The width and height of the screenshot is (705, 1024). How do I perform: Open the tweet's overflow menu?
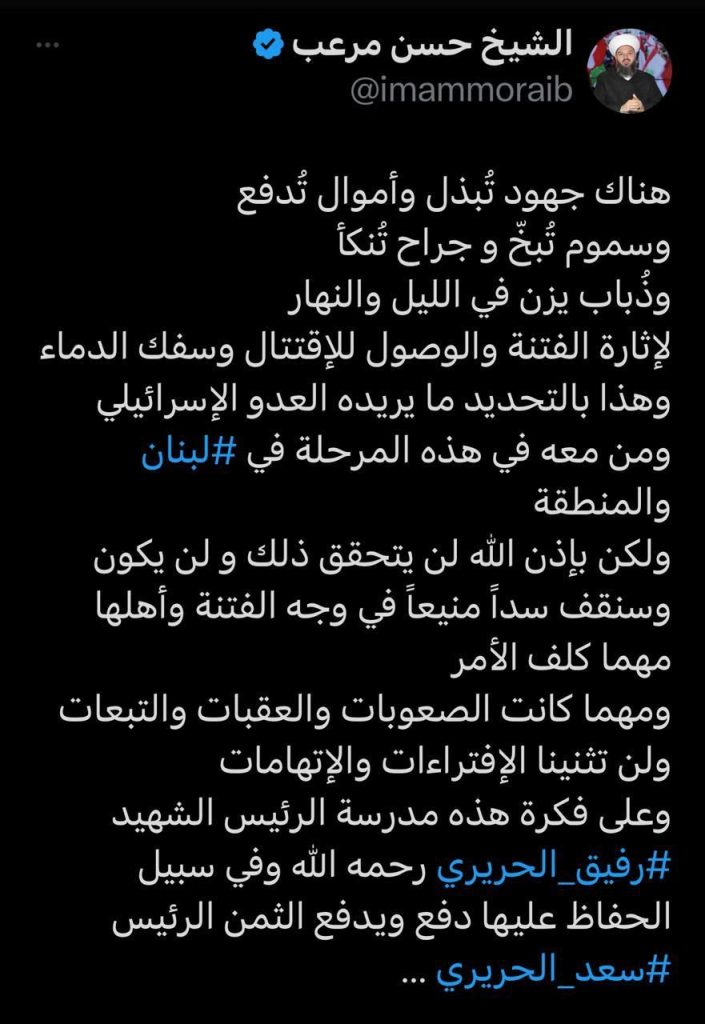(x=48, y=46)
